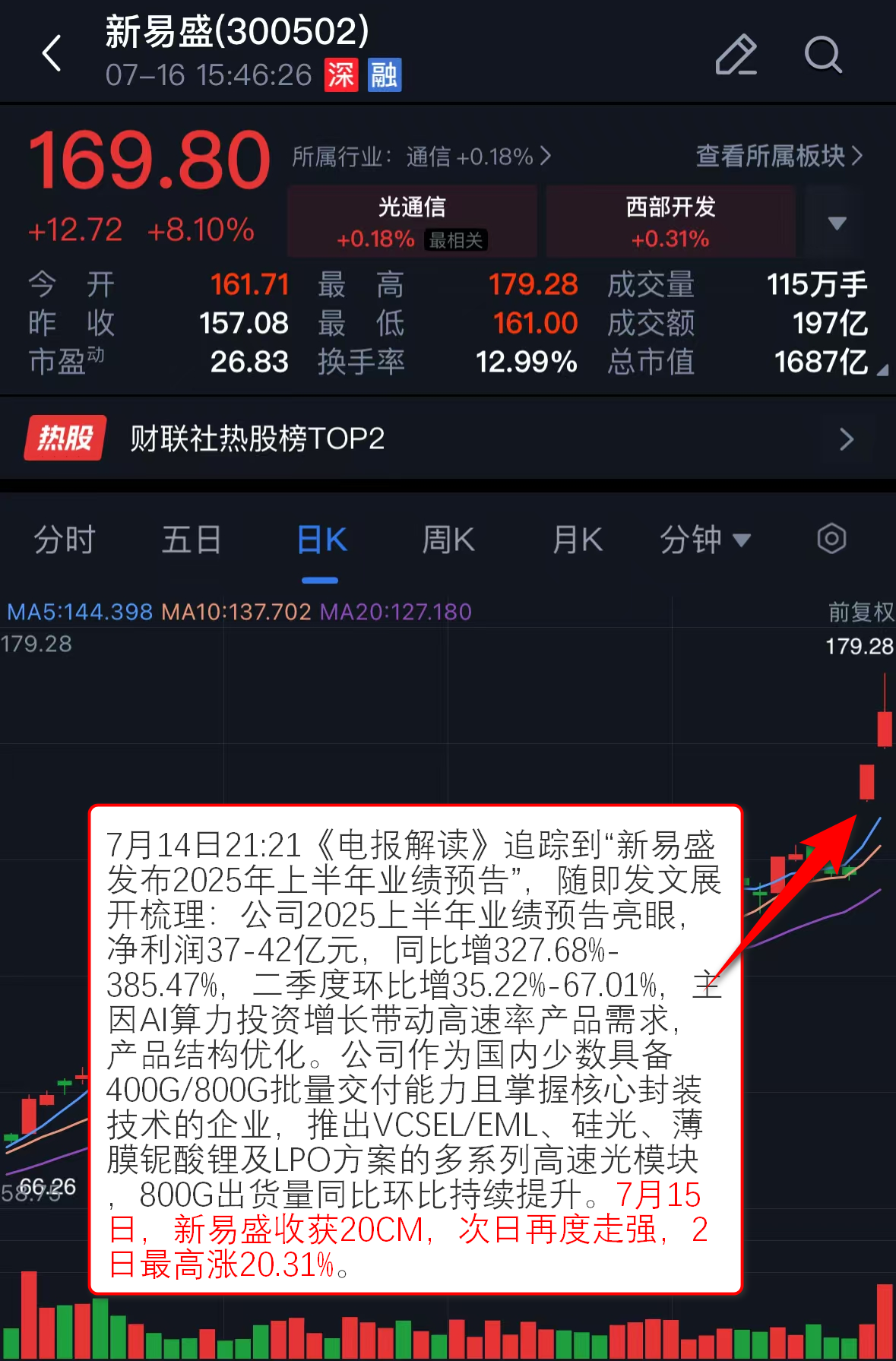Screen dimensions: 896x1361
Task: Open the 通信 industry link
Action: point(422,157)
